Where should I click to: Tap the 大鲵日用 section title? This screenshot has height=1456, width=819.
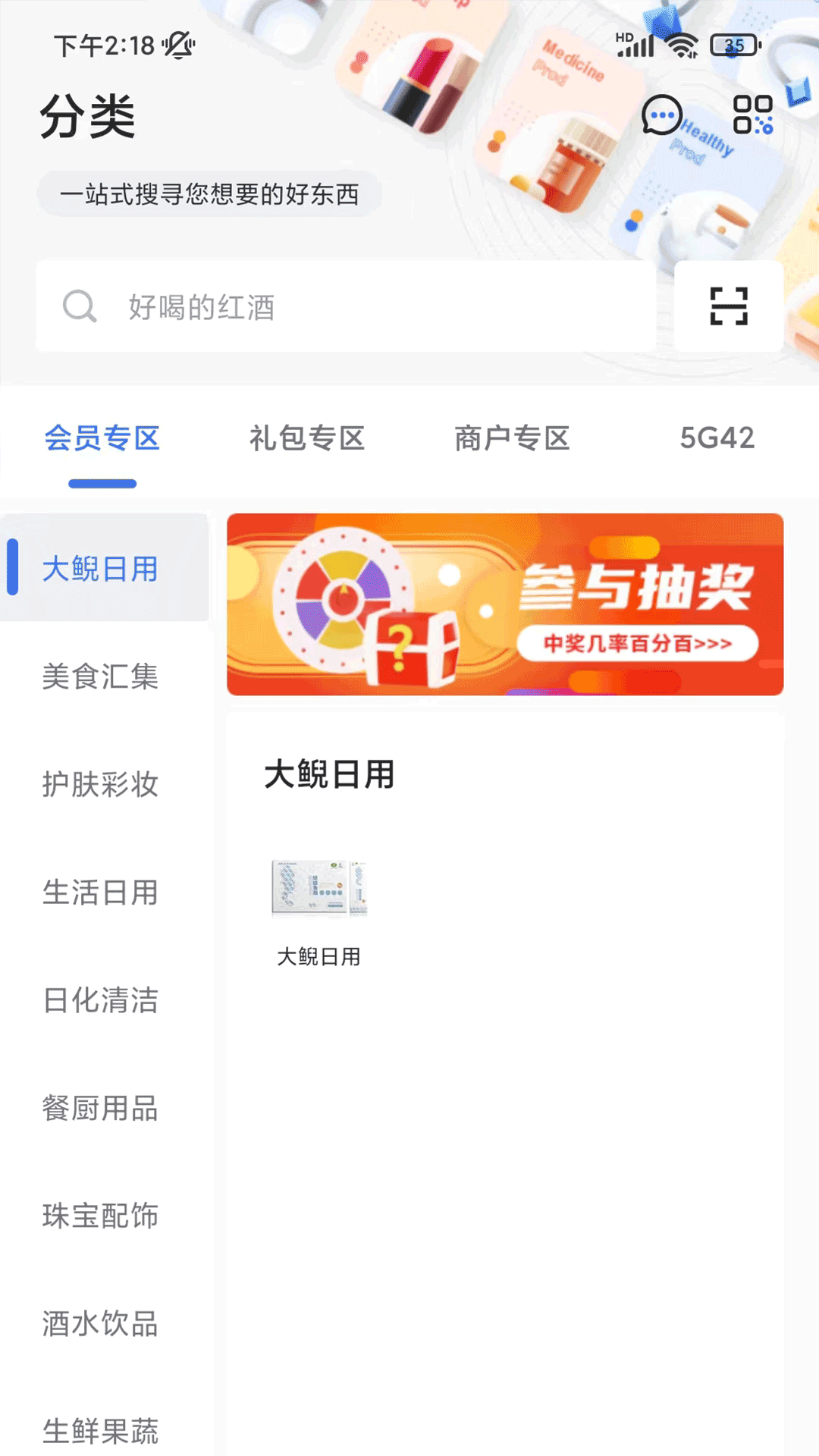point(329,776)
